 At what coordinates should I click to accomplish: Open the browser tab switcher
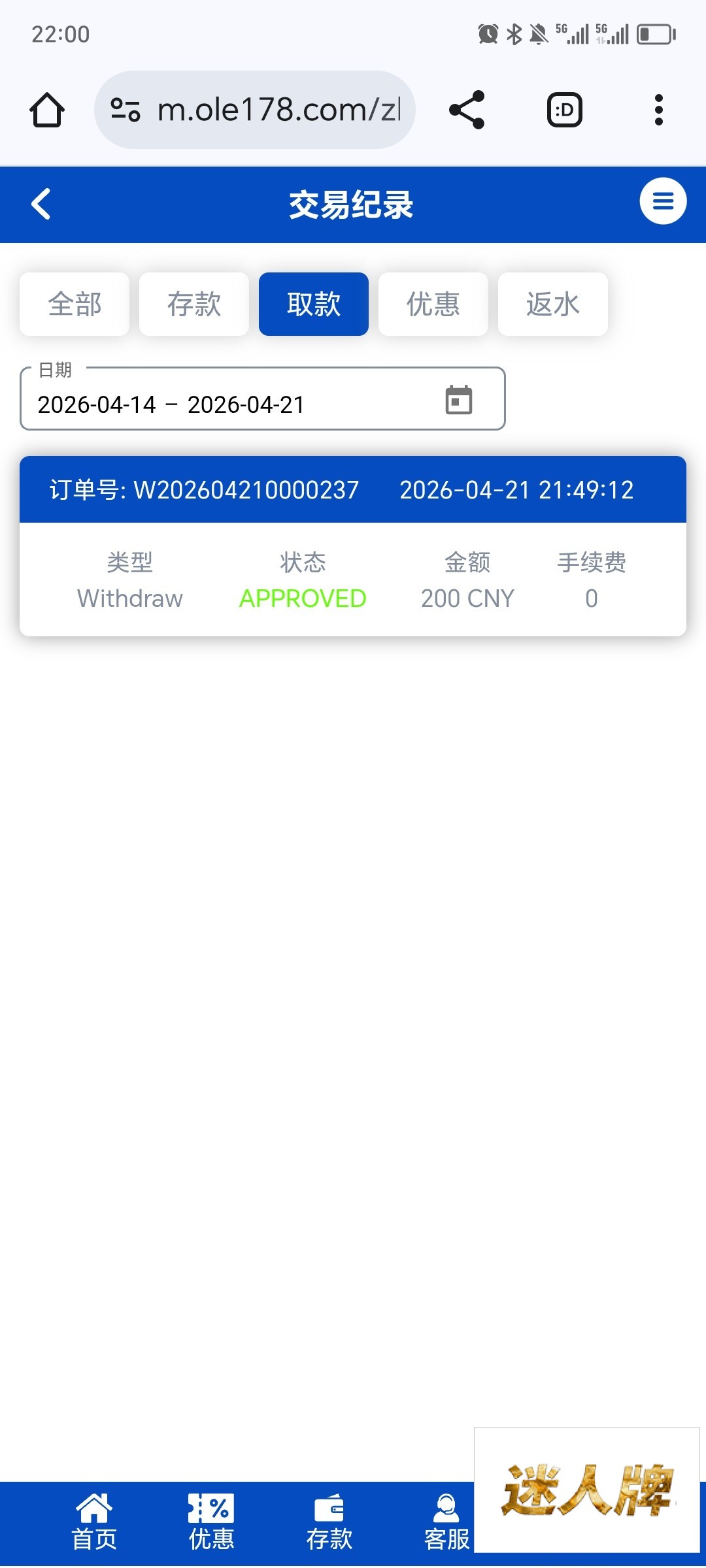click(x=564, y=110)
